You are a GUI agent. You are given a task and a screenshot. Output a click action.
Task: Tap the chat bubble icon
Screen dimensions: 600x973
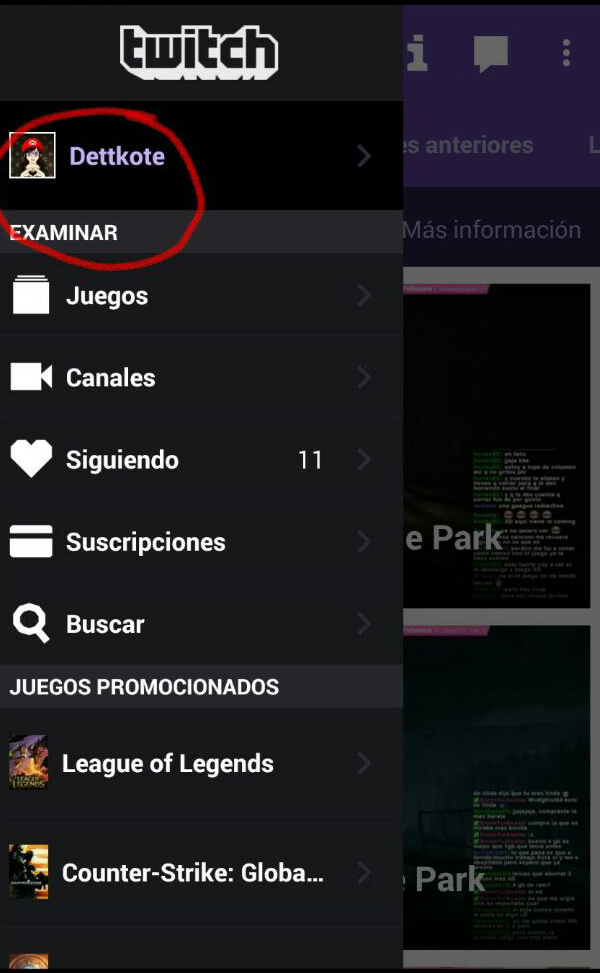[x=491, y=53]
